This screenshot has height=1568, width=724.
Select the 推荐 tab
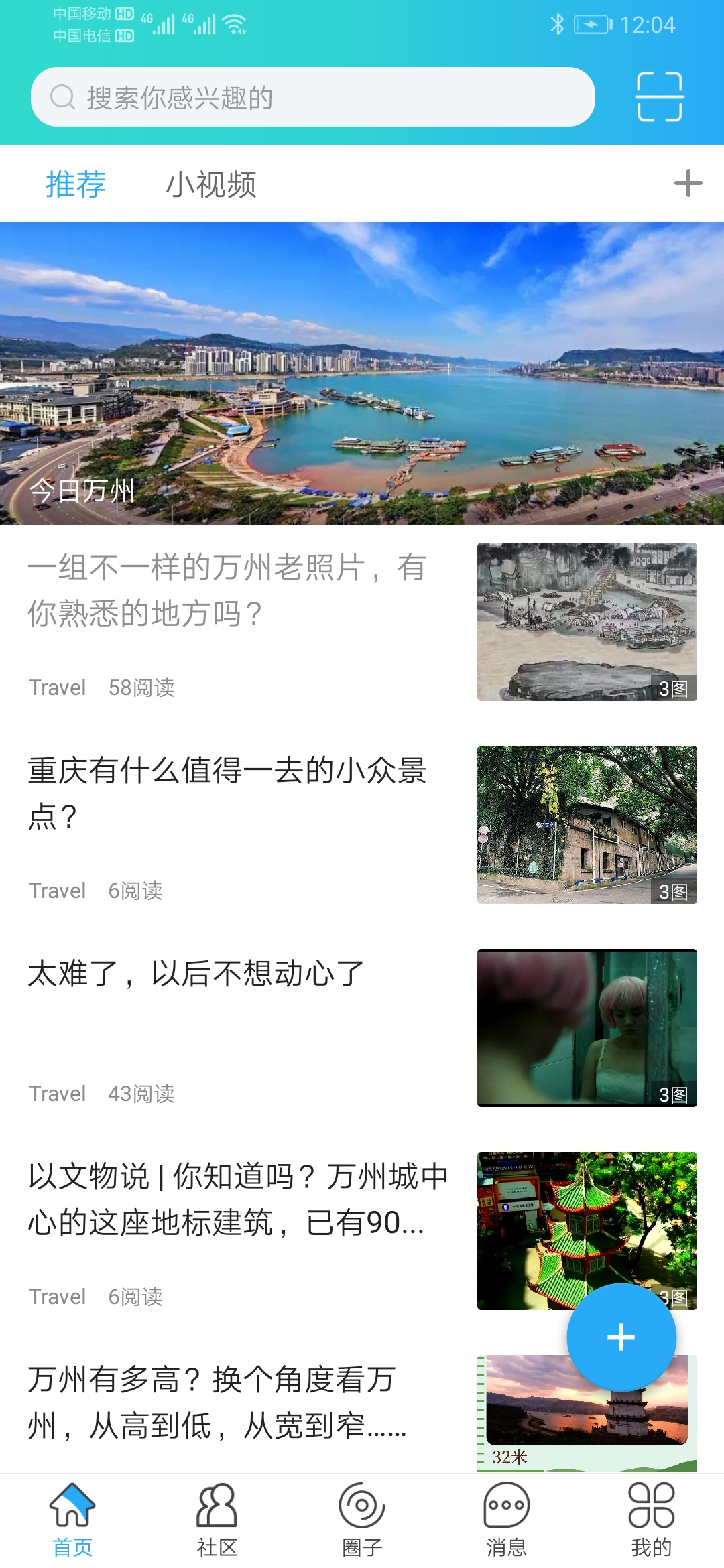(76, 184)
